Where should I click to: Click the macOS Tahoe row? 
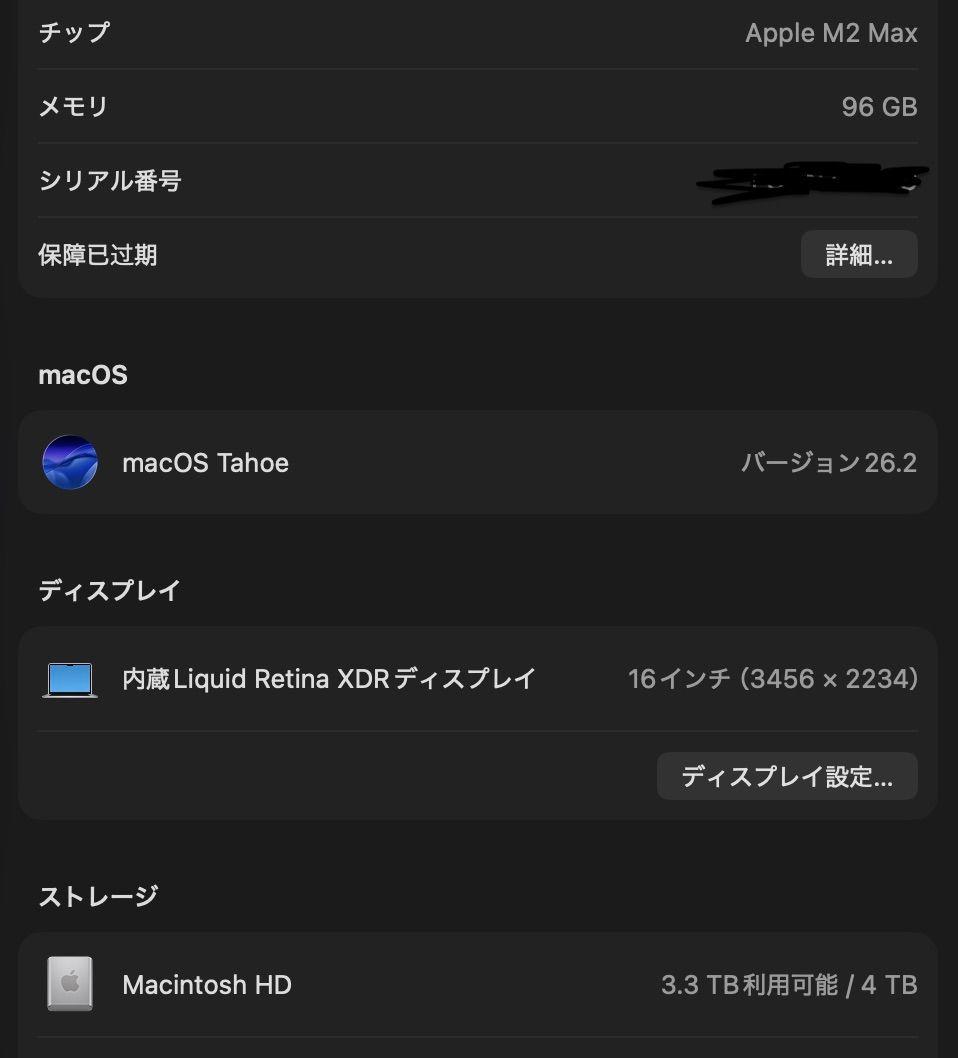coord(400,462)
